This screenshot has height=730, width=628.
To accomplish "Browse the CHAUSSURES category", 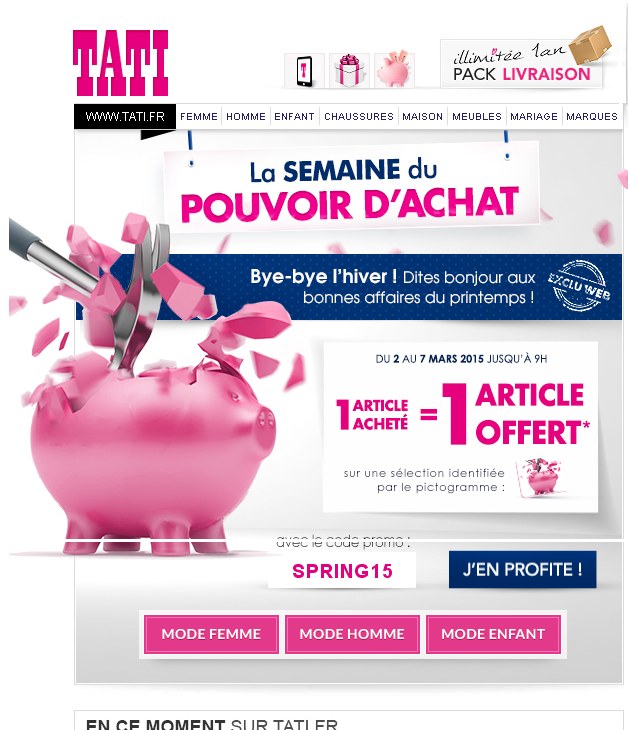I will click(359, 117).
